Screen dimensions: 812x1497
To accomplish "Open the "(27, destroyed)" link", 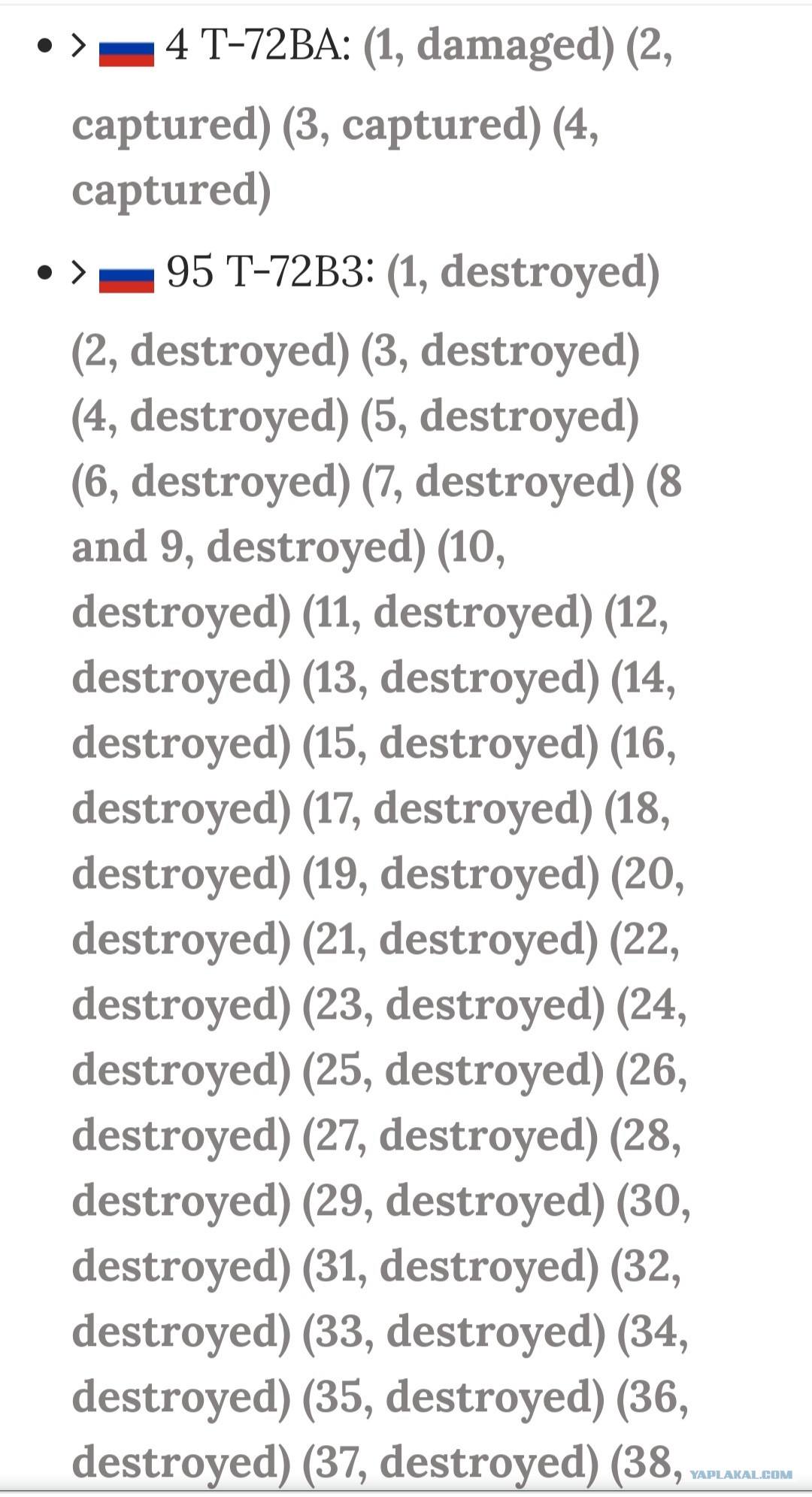I will 450,1137.
